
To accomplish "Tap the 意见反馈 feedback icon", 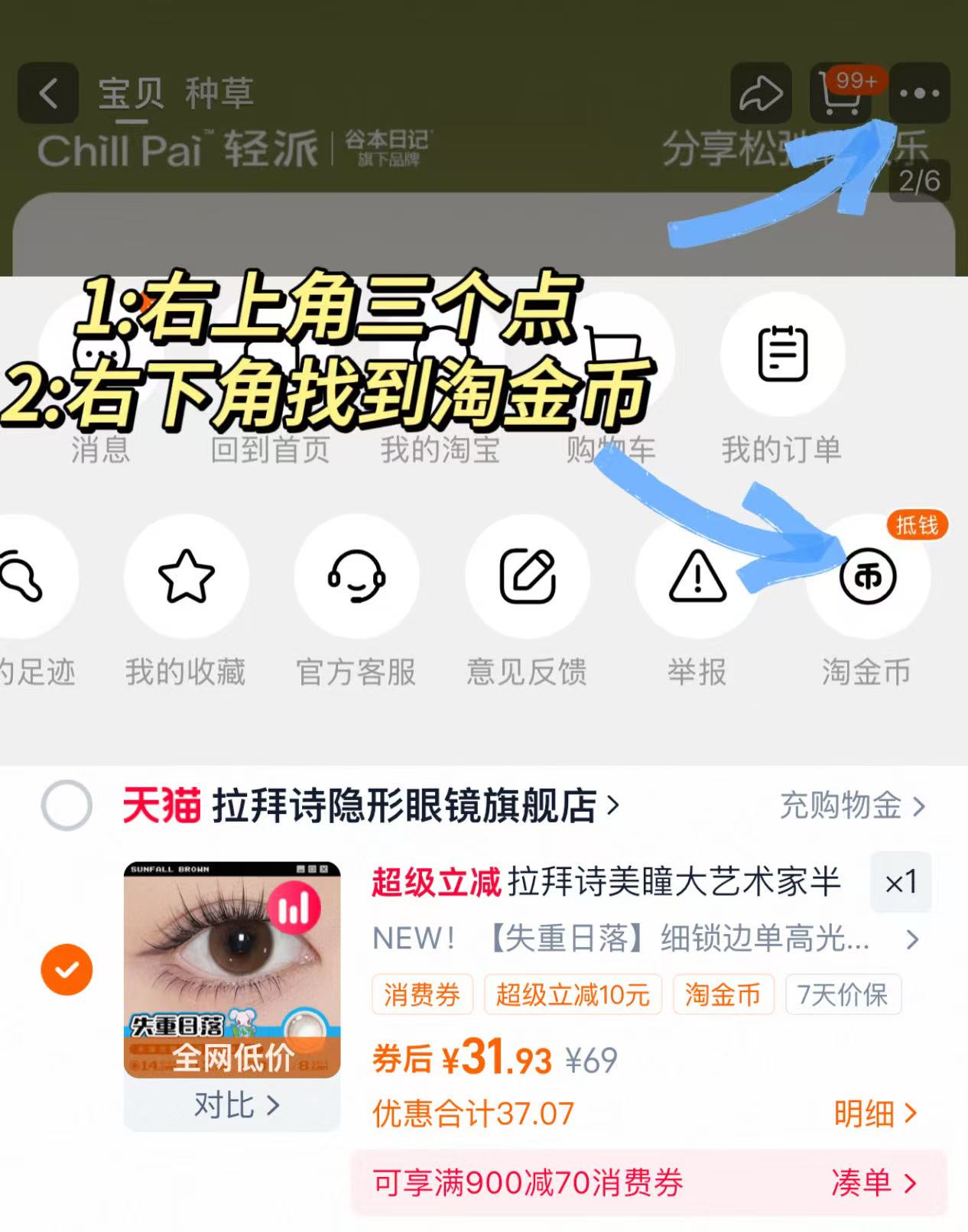I will (528, 579).
